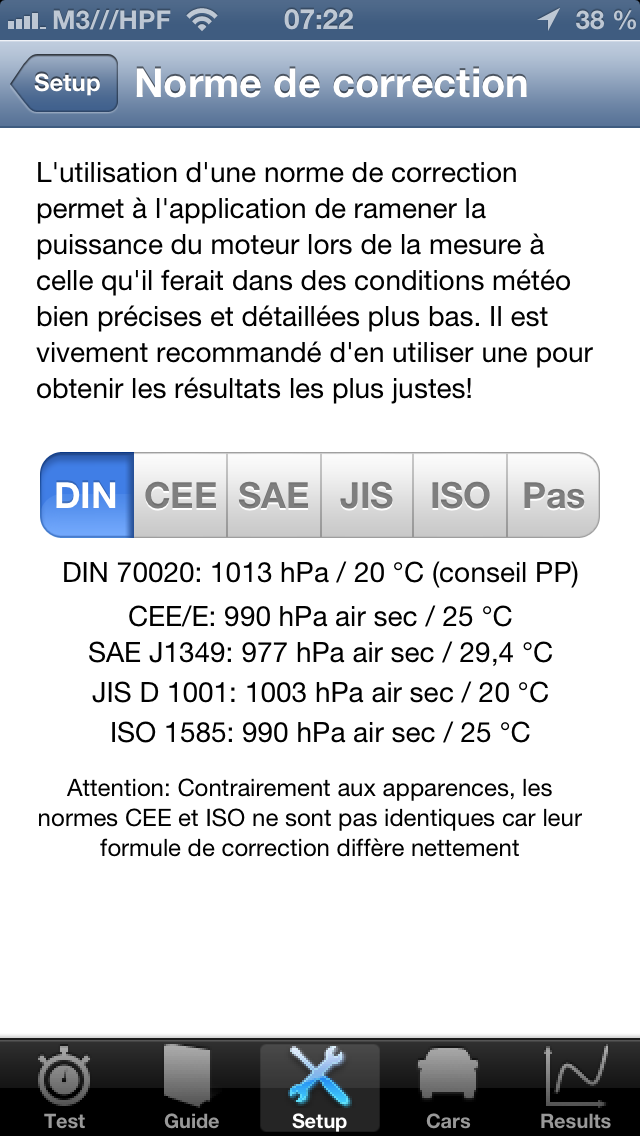640x1136 pixels.
Task: Switch to the Guide tab
Action: pos(191,1087)
